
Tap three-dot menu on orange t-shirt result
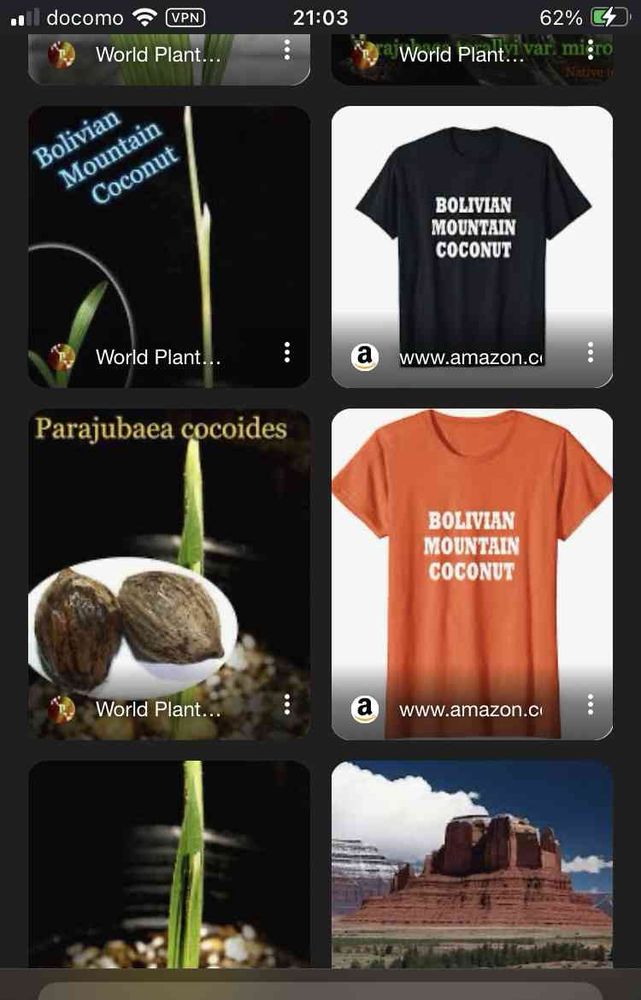click(590, 705)
